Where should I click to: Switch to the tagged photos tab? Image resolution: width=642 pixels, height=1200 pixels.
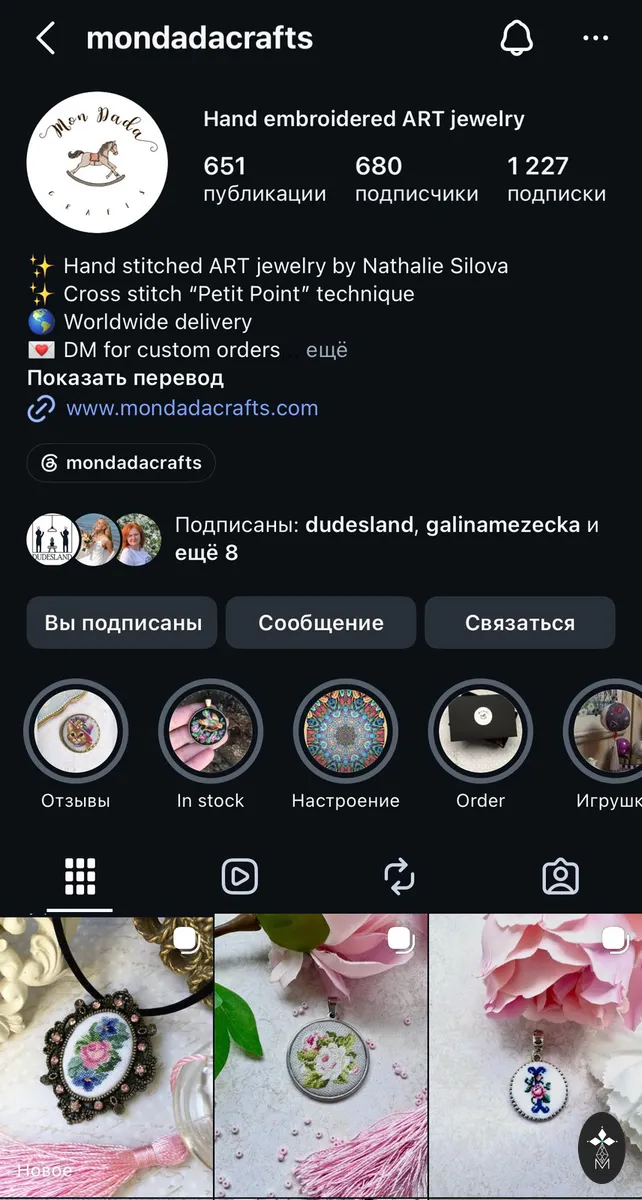pos(561,877)
